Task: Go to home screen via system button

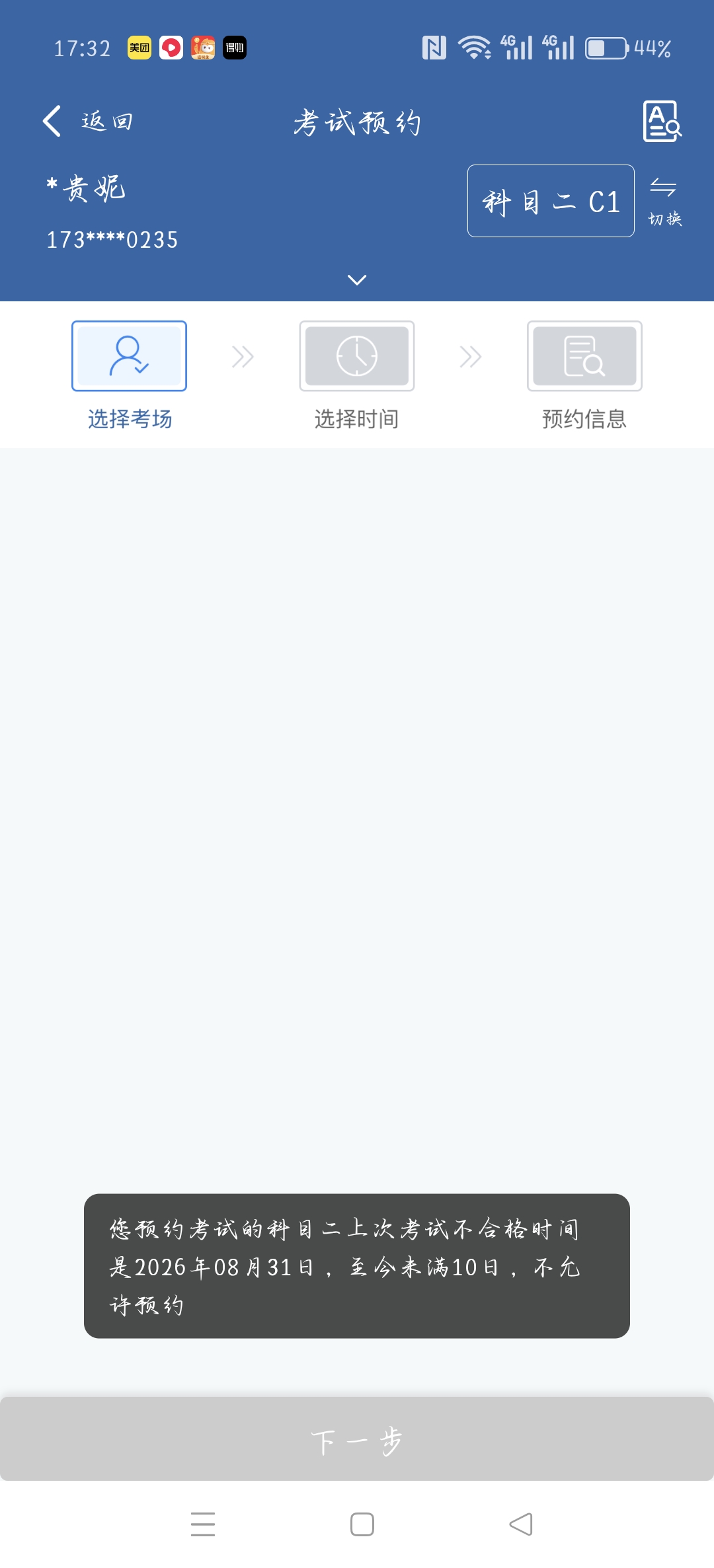Action: tap(362, 1524)
